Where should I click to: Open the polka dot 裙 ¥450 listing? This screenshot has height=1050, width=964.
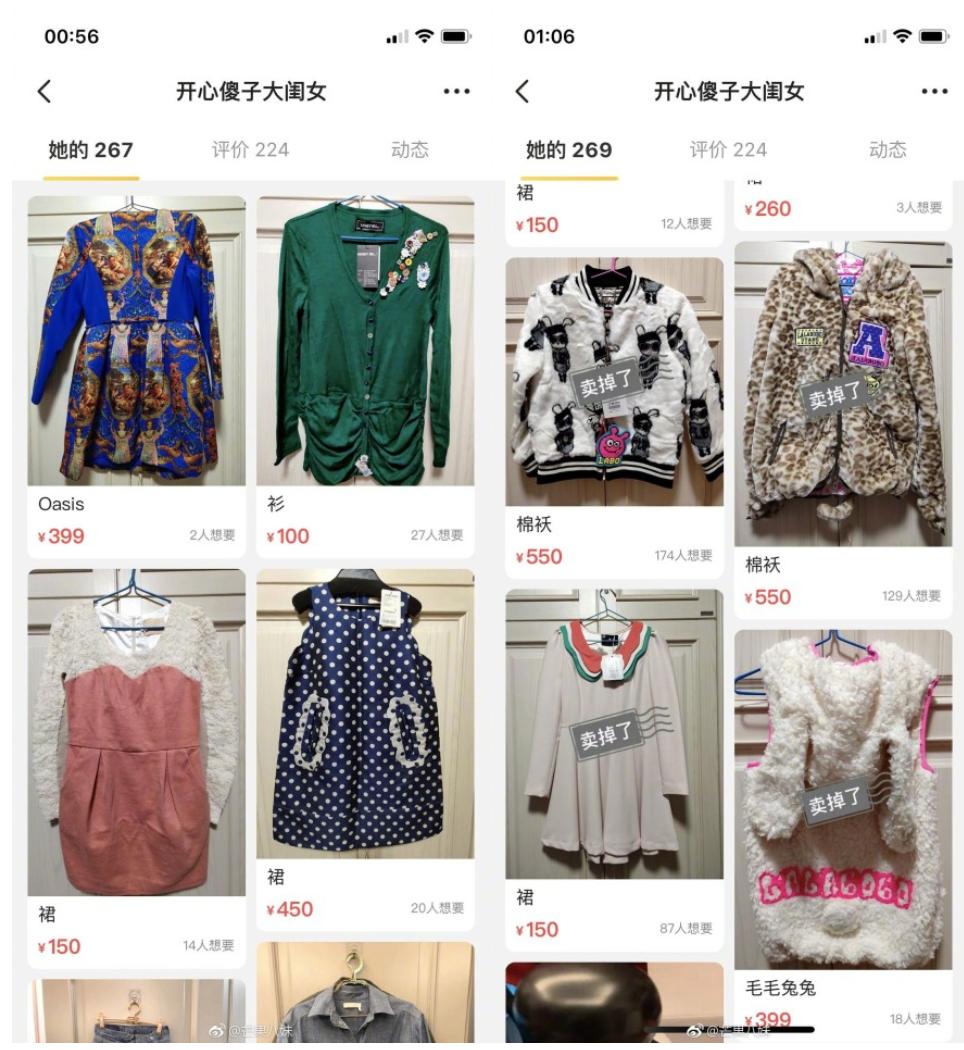coord(364,740)
